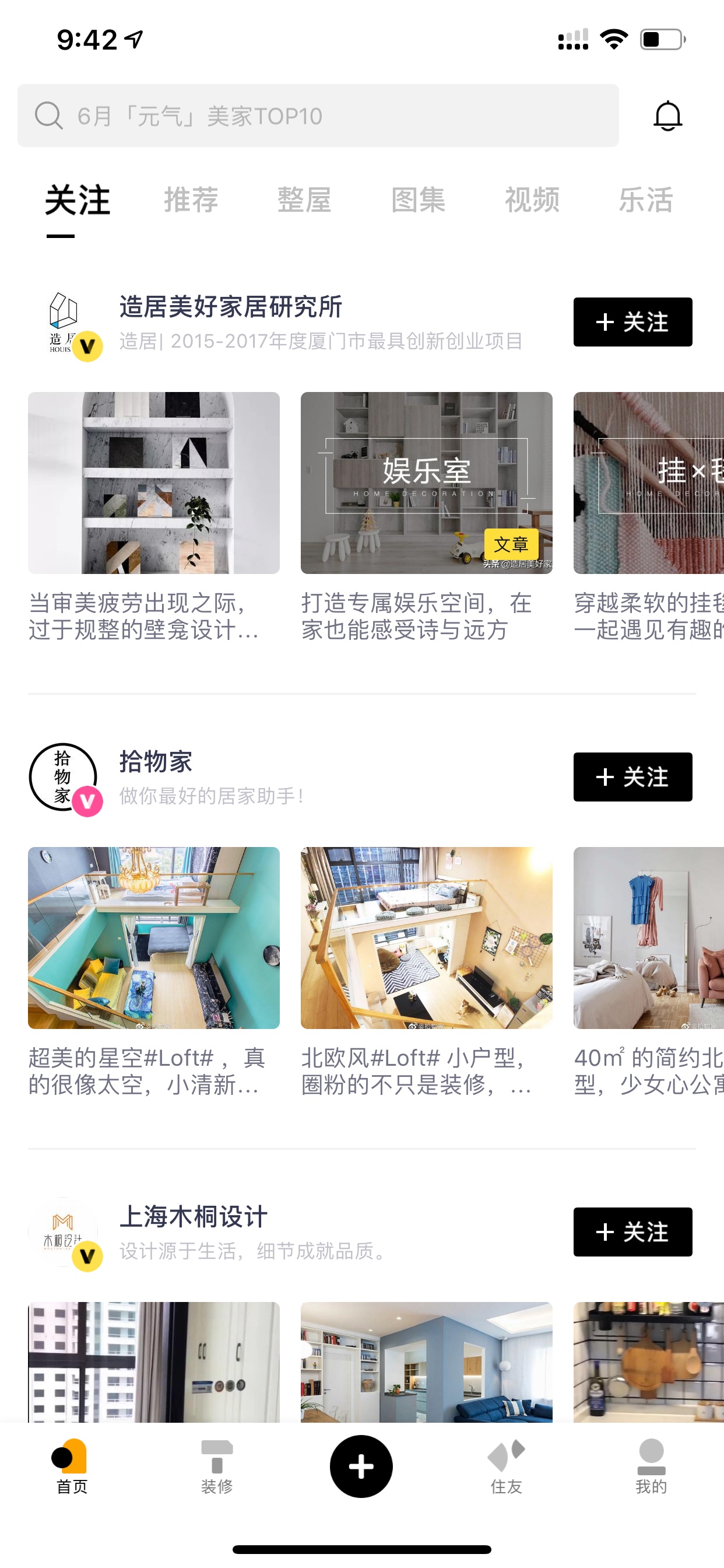The image size is (724, 1568).
Task: Open the 我的 profile tab
Action: [651, 1466]
